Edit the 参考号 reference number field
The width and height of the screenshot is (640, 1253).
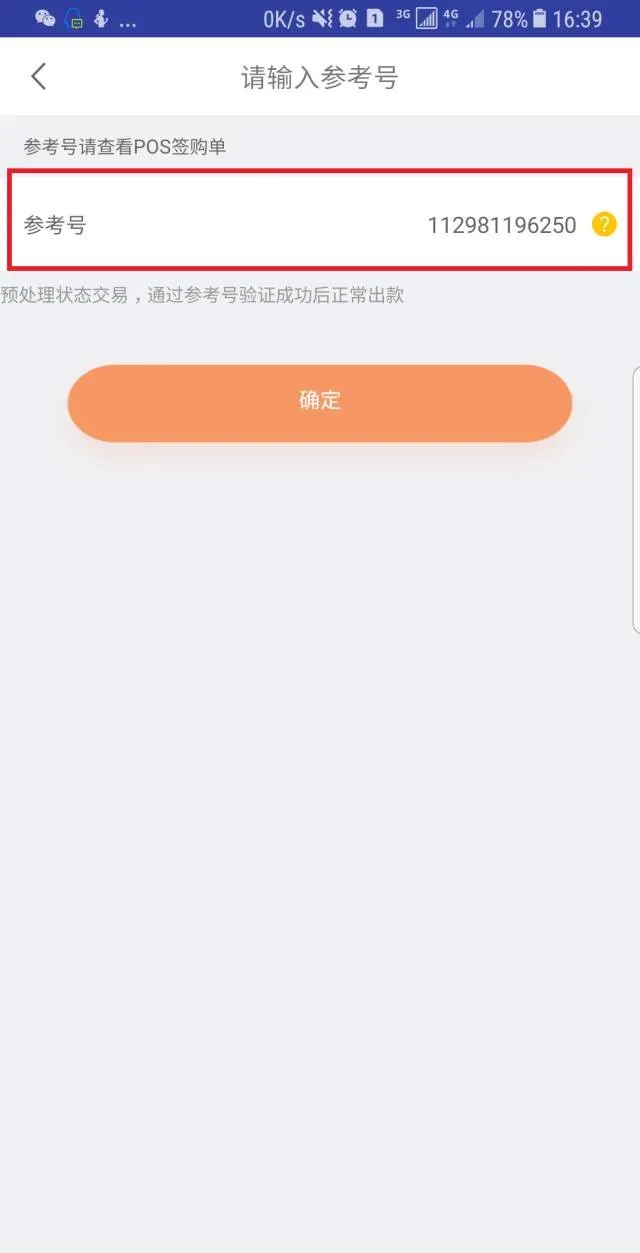tap(501, 225)
